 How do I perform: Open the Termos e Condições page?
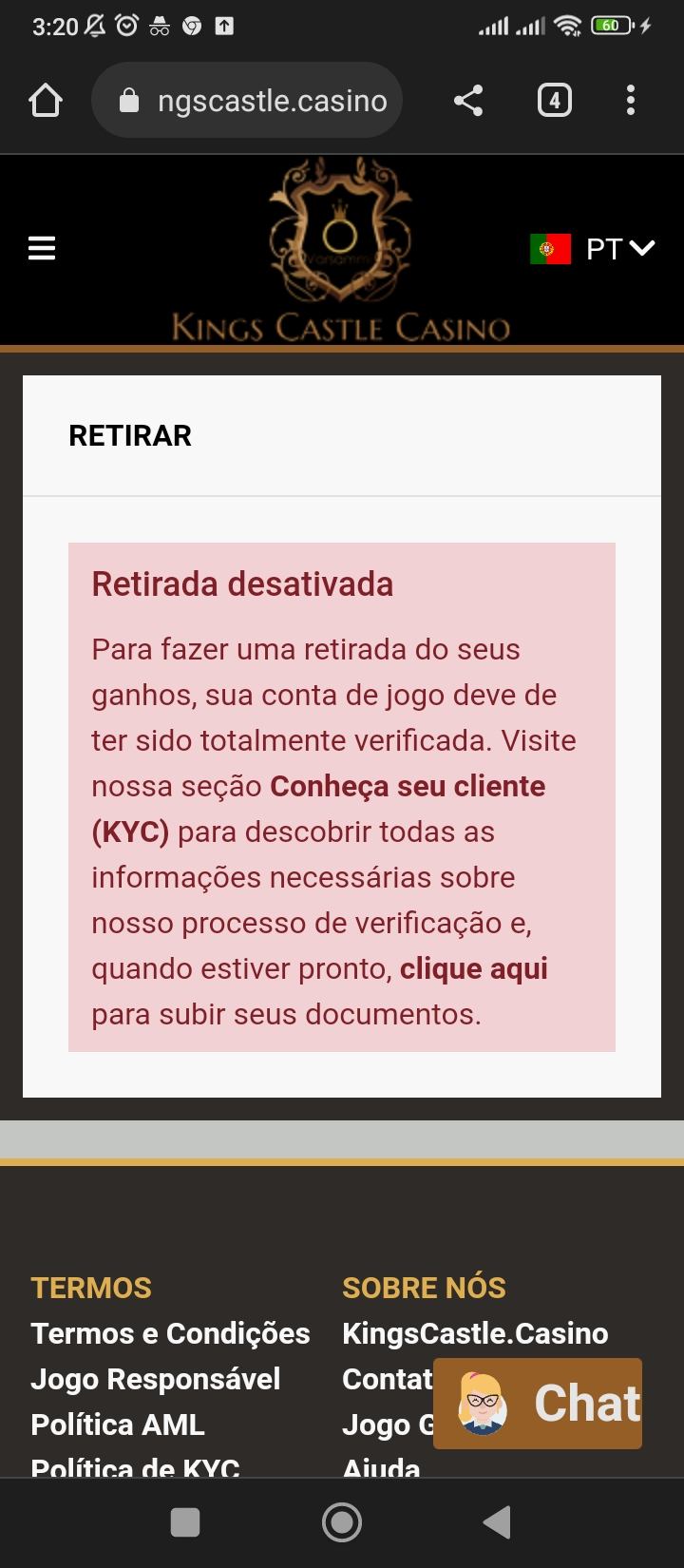tap(170, 1333)
